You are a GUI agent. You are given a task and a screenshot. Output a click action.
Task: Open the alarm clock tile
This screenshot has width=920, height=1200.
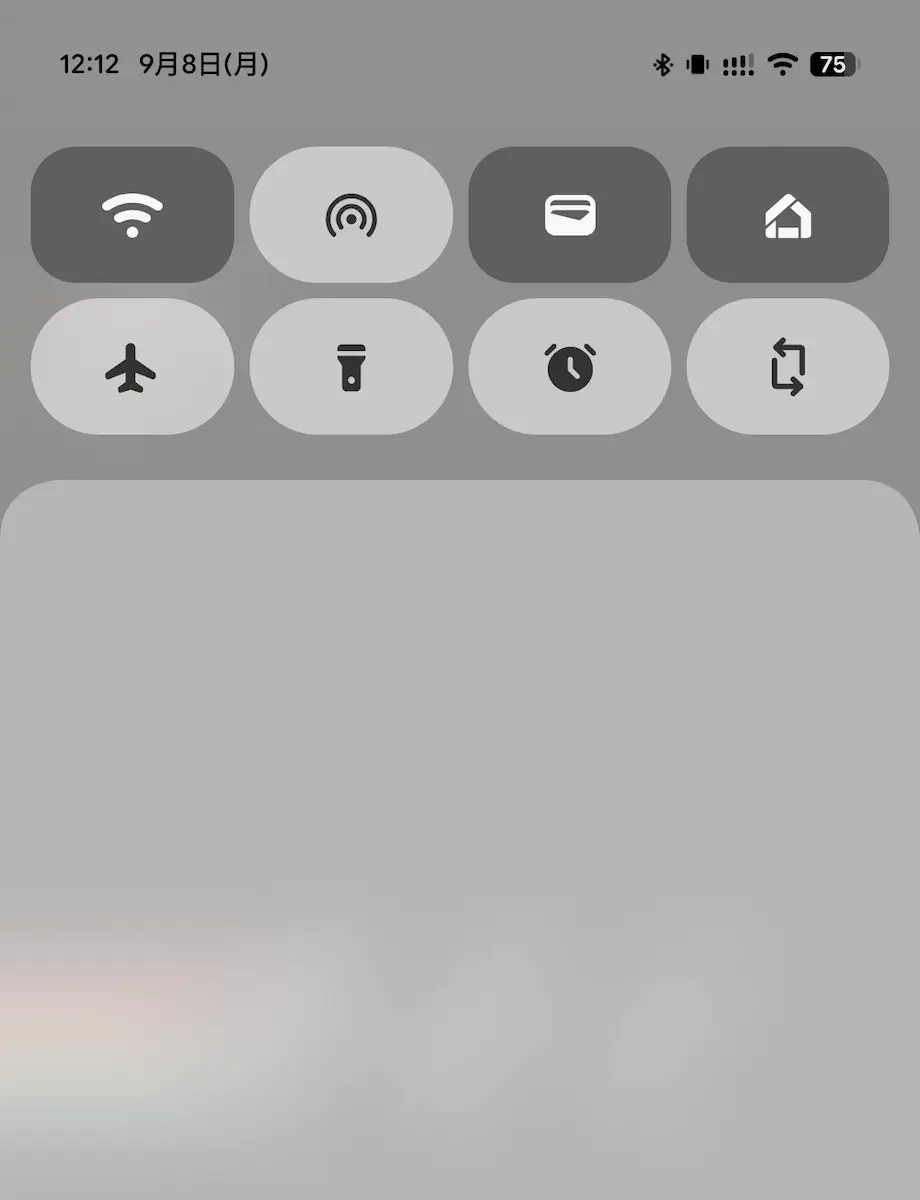click(x=569, y=367)
